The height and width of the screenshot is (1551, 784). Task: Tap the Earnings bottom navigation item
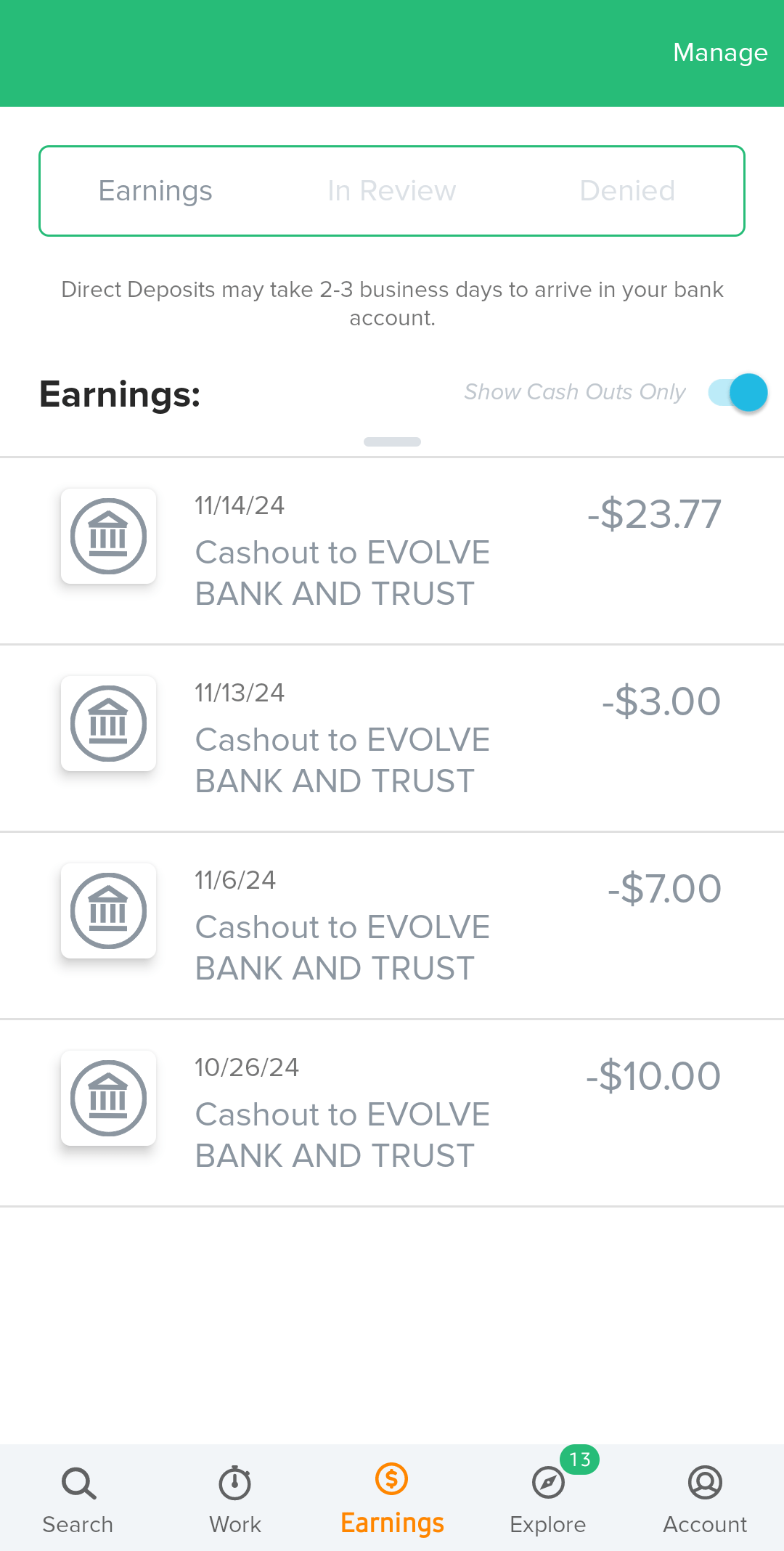[392, 1499]
